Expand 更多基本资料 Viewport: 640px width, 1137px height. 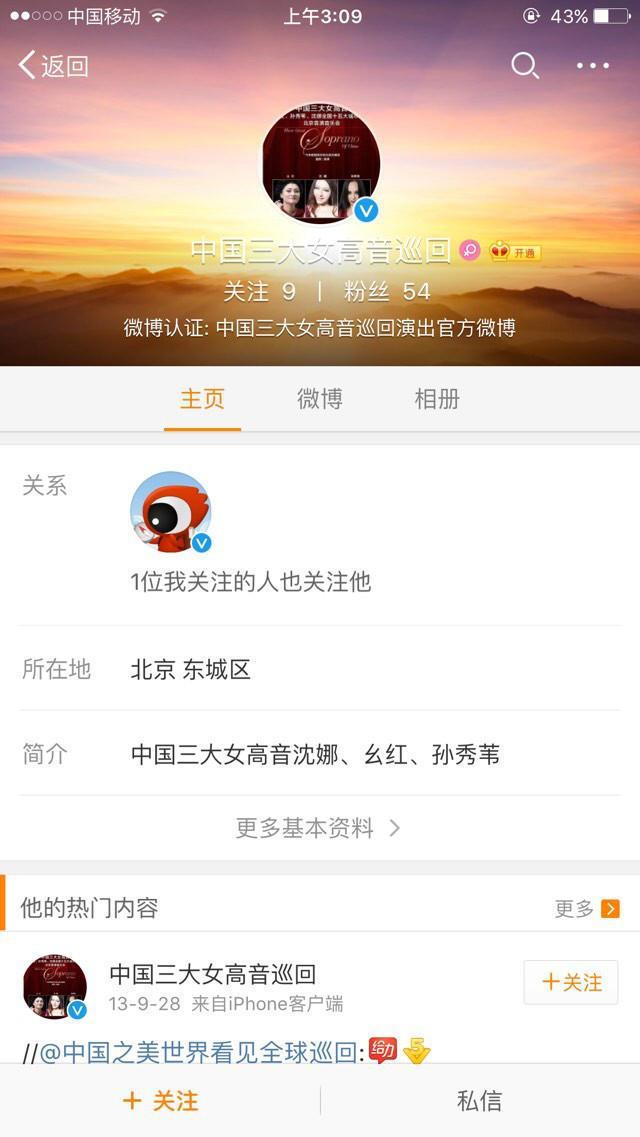point(319,828)
